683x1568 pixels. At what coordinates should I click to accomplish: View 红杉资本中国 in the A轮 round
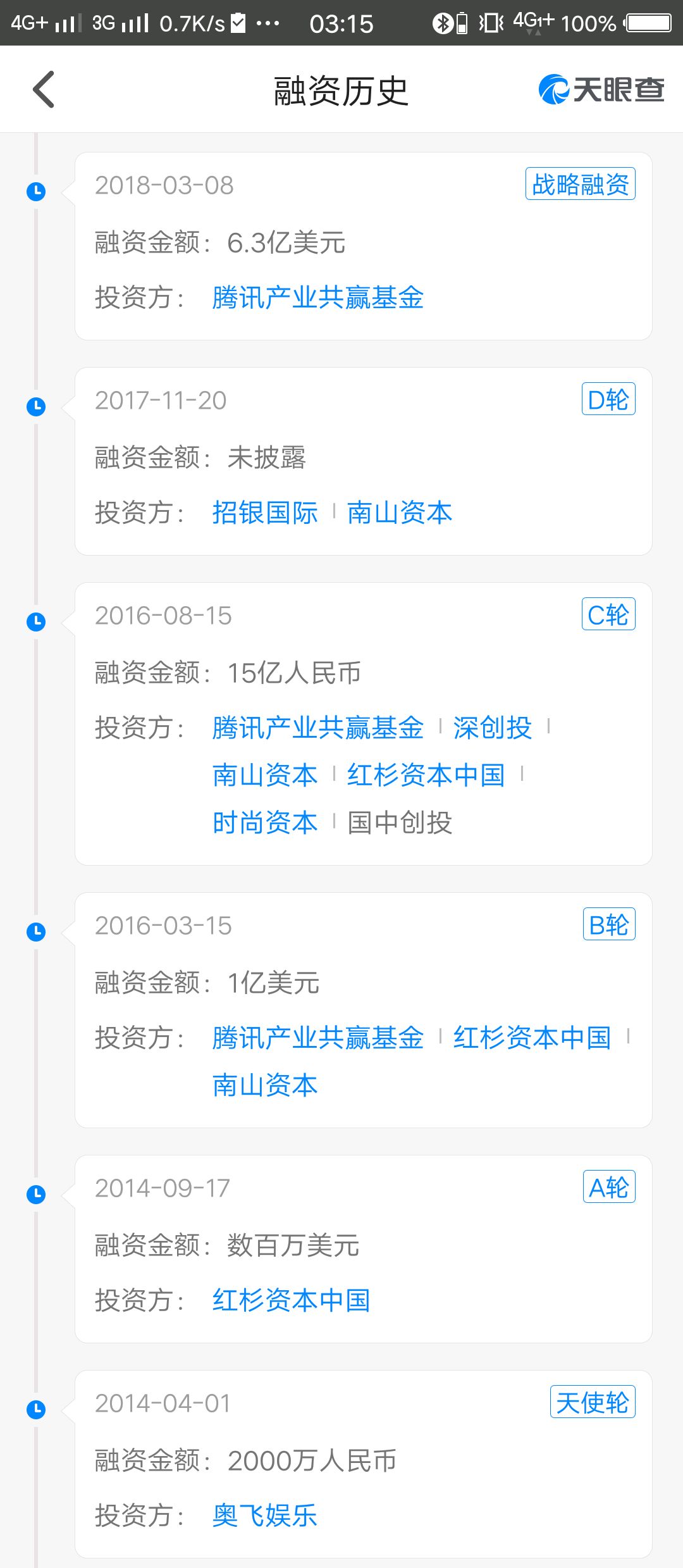click(291, 1301)
